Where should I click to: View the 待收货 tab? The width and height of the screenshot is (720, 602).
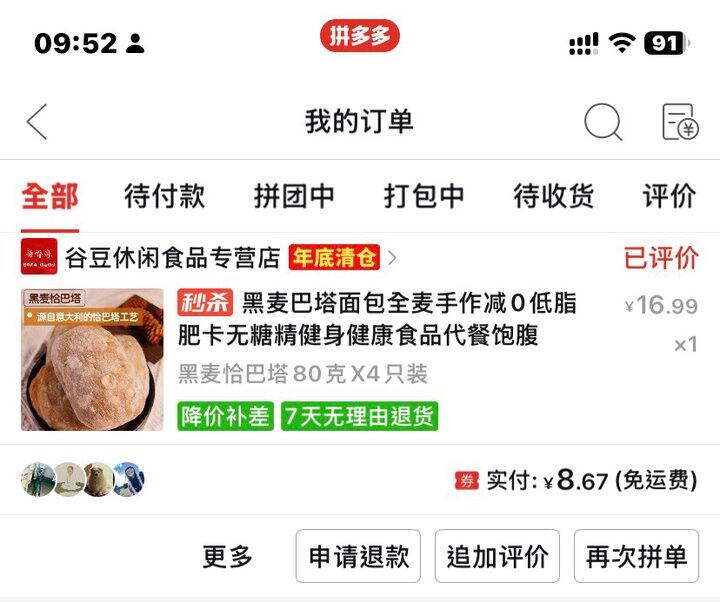(x=553, y=196)
